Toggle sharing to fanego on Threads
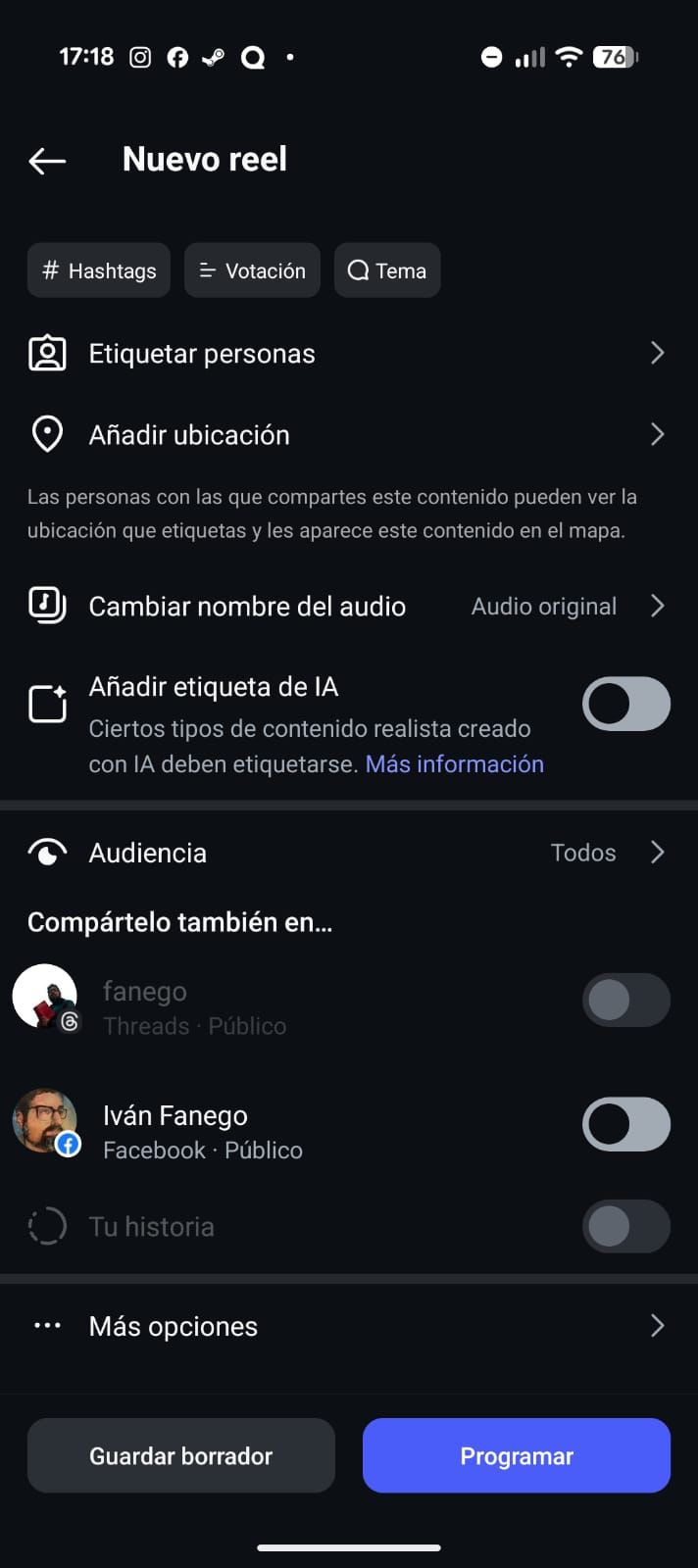Image resolution: width=698 pixels, height=1568 pixels. tap(625, 1000)
